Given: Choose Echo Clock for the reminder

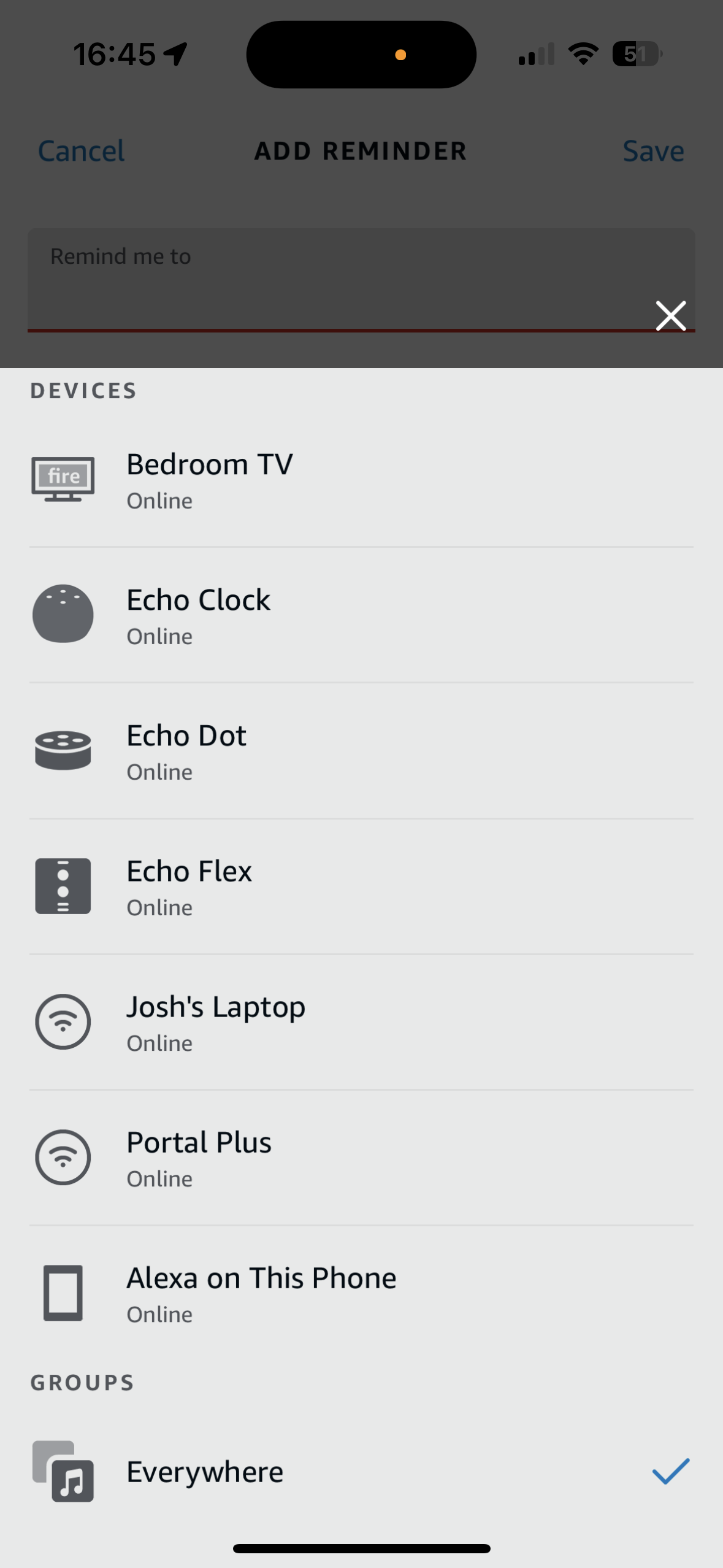Looking at the screenshot, I should click(361, 615).
